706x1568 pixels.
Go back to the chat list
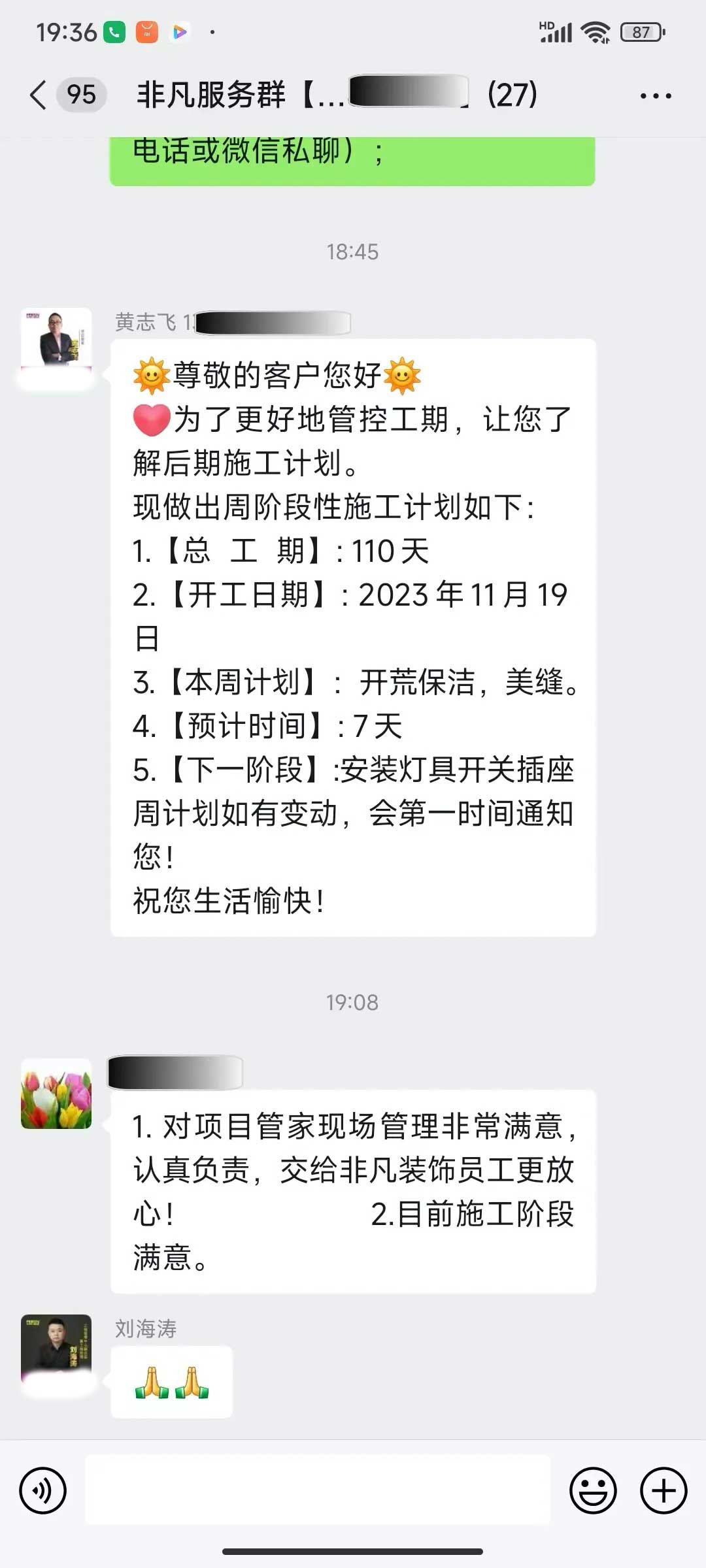pos(39,95)
